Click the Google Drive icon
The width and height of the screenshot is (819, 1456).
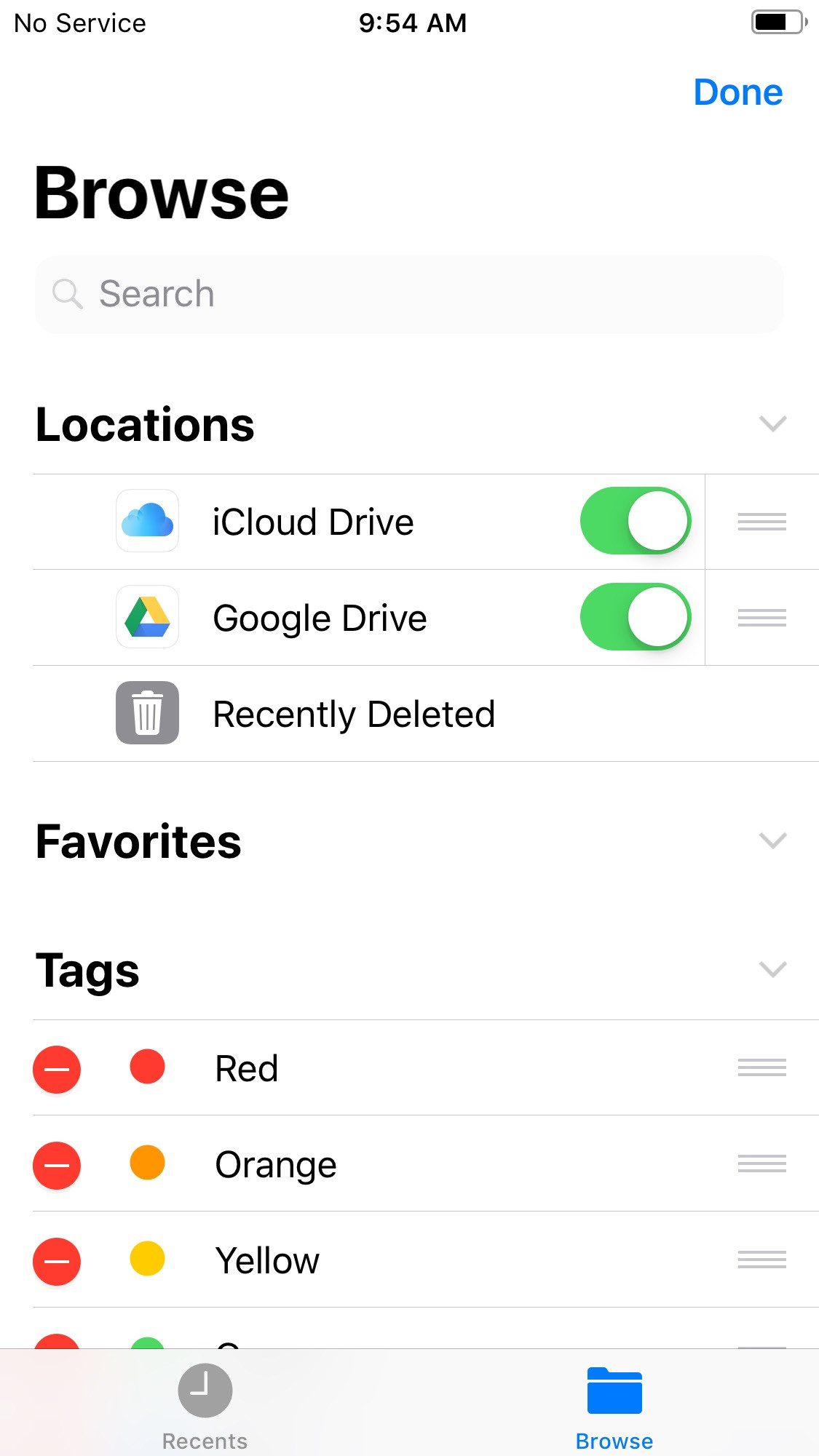click(147, 617)
